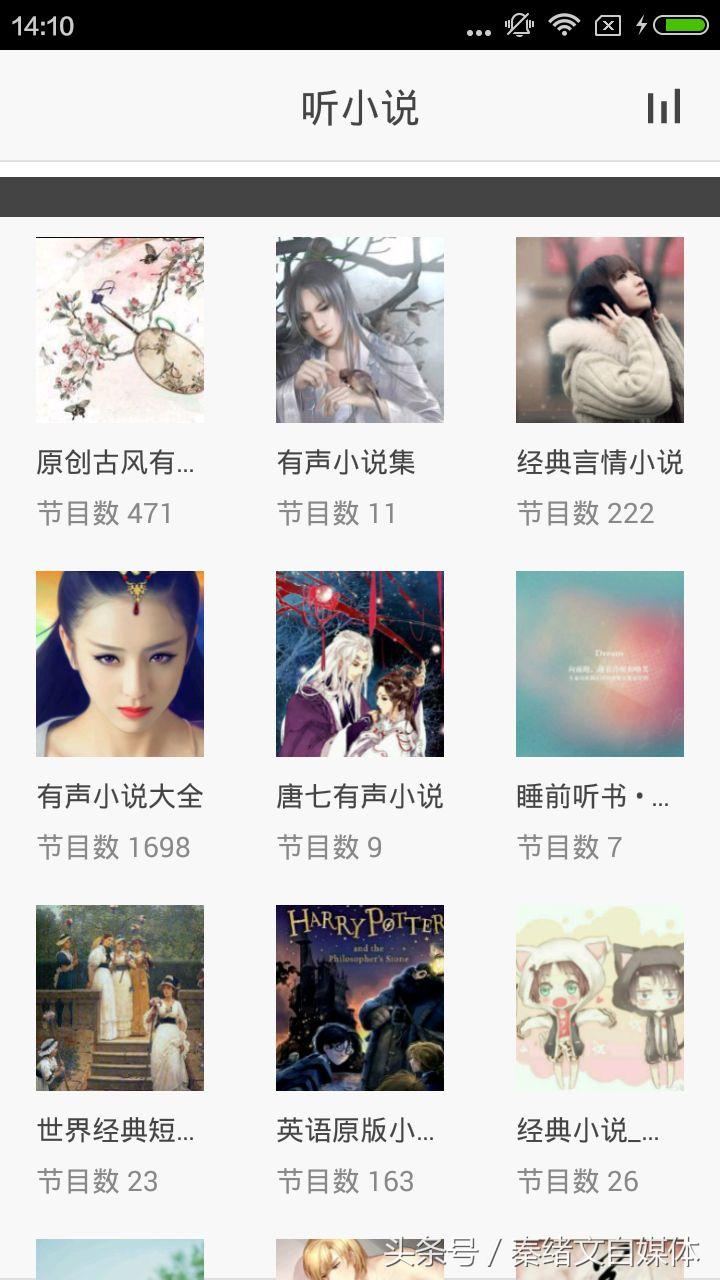Tap the flash charging icon in status bar
This screenshot has width=720, height=1280.
point(640,27)
